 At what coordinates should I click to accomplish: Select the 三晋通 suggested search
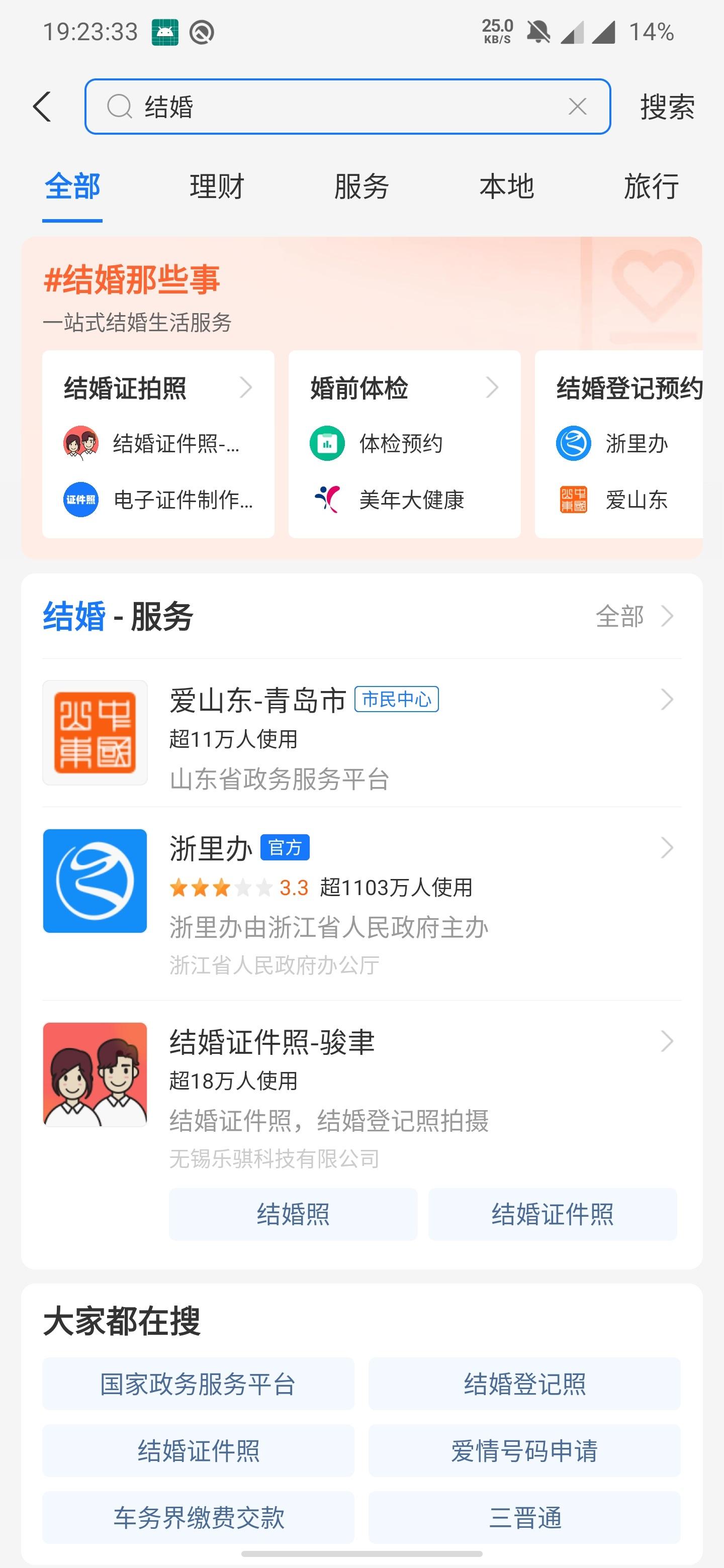524,1517
